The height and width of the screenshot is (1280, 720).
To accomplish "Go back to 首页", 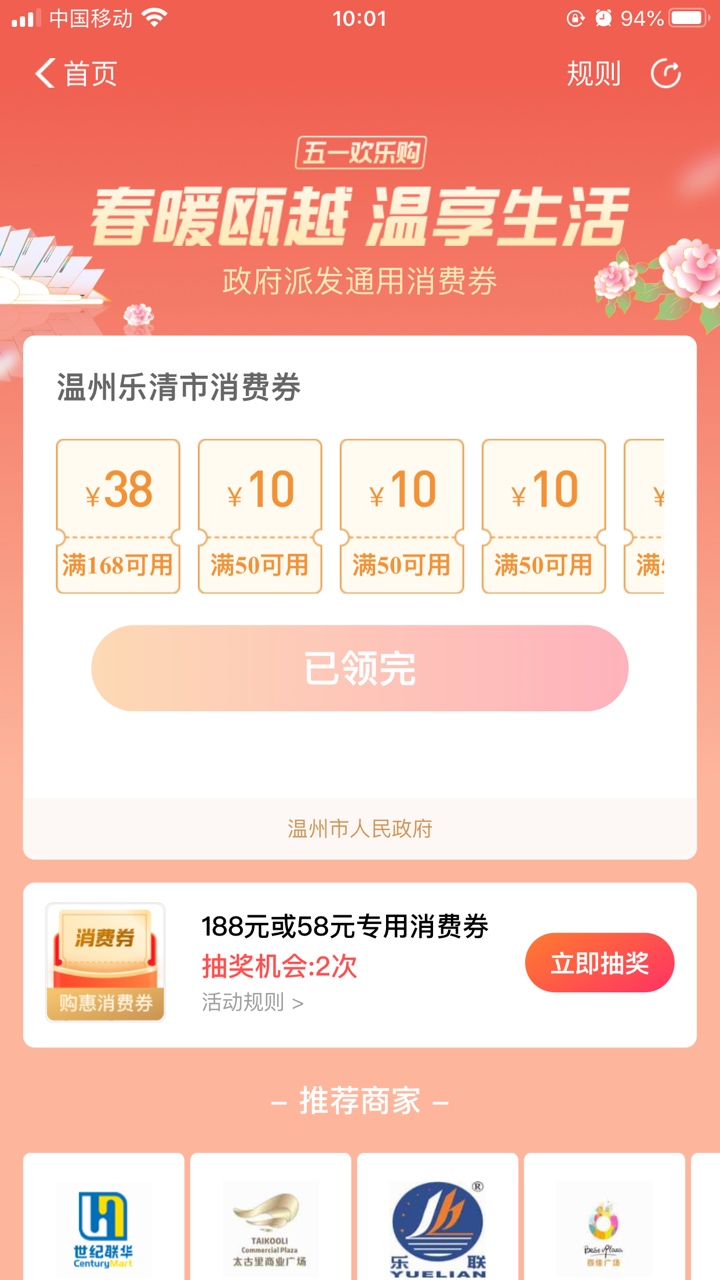I will 76,74.
